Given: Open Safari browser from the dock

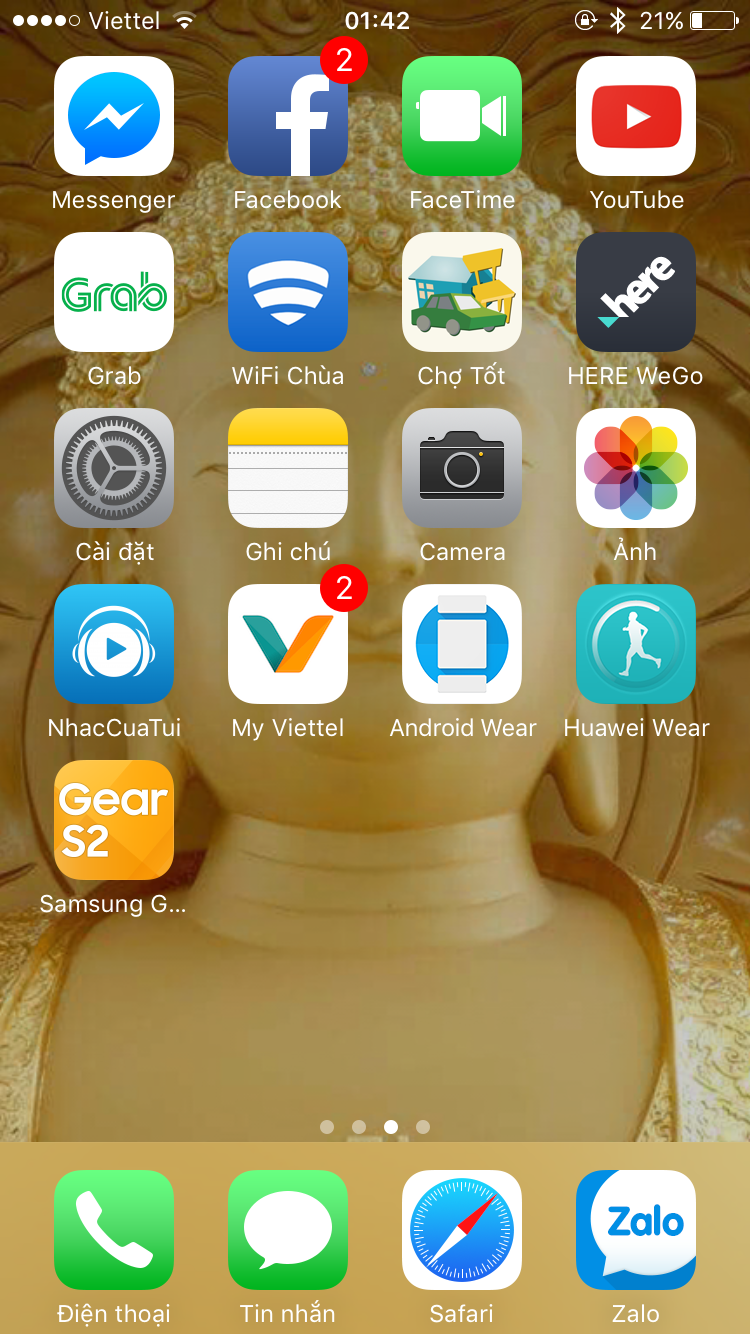Looking at the screenshot, I should coord(462,1231).
